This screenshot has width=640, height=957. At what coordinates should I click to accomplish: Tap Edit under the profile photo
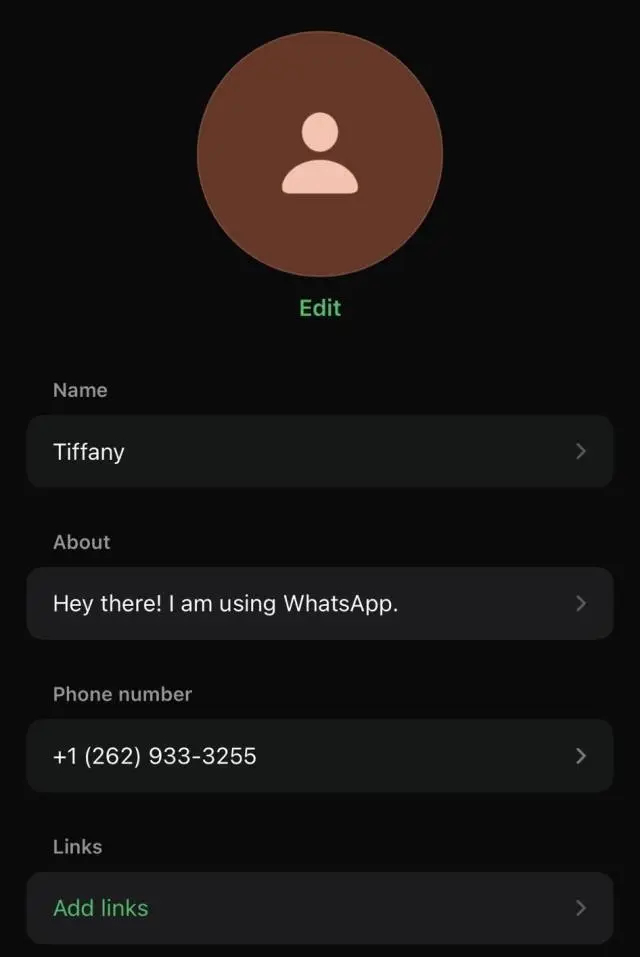point(320,308)
